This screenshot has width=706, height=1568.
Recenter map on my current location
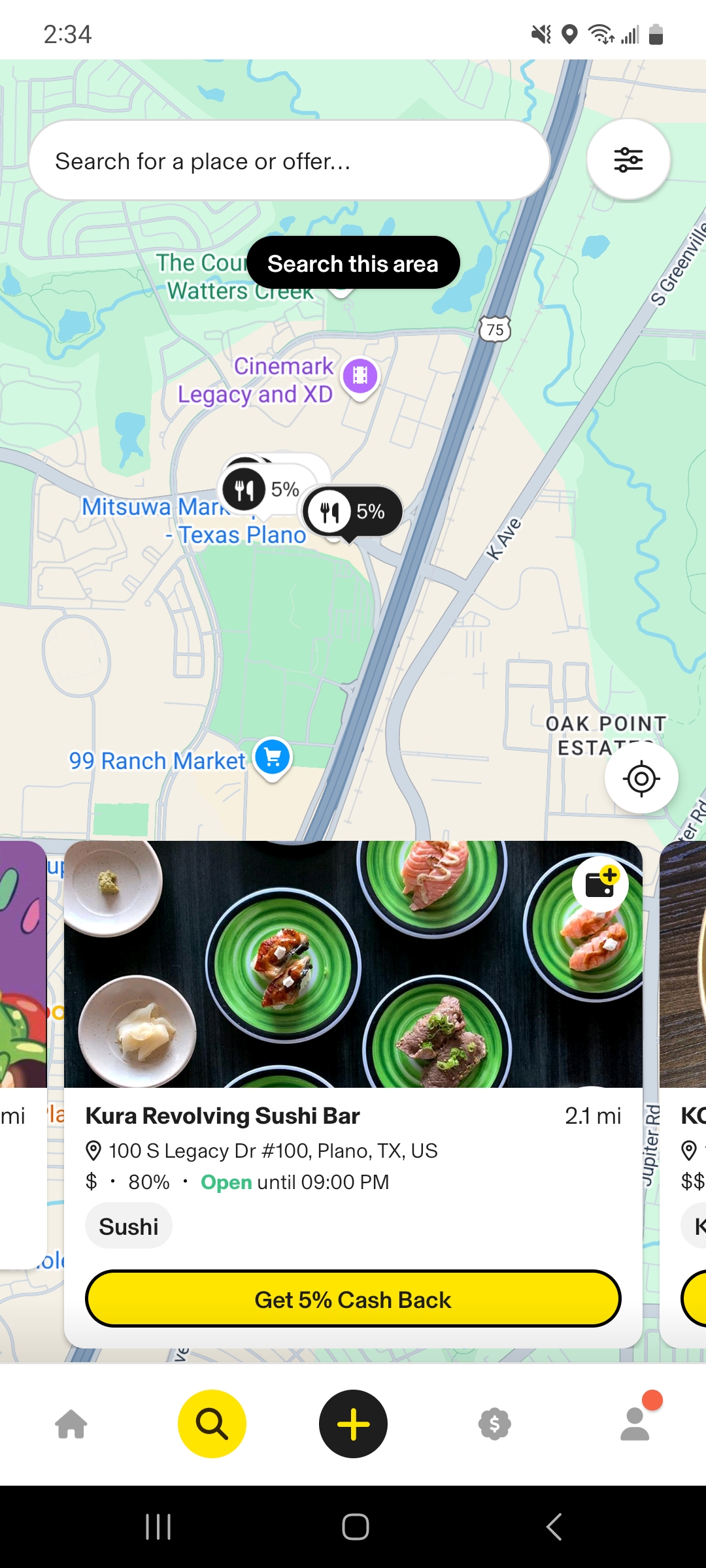tap(641, 778)
